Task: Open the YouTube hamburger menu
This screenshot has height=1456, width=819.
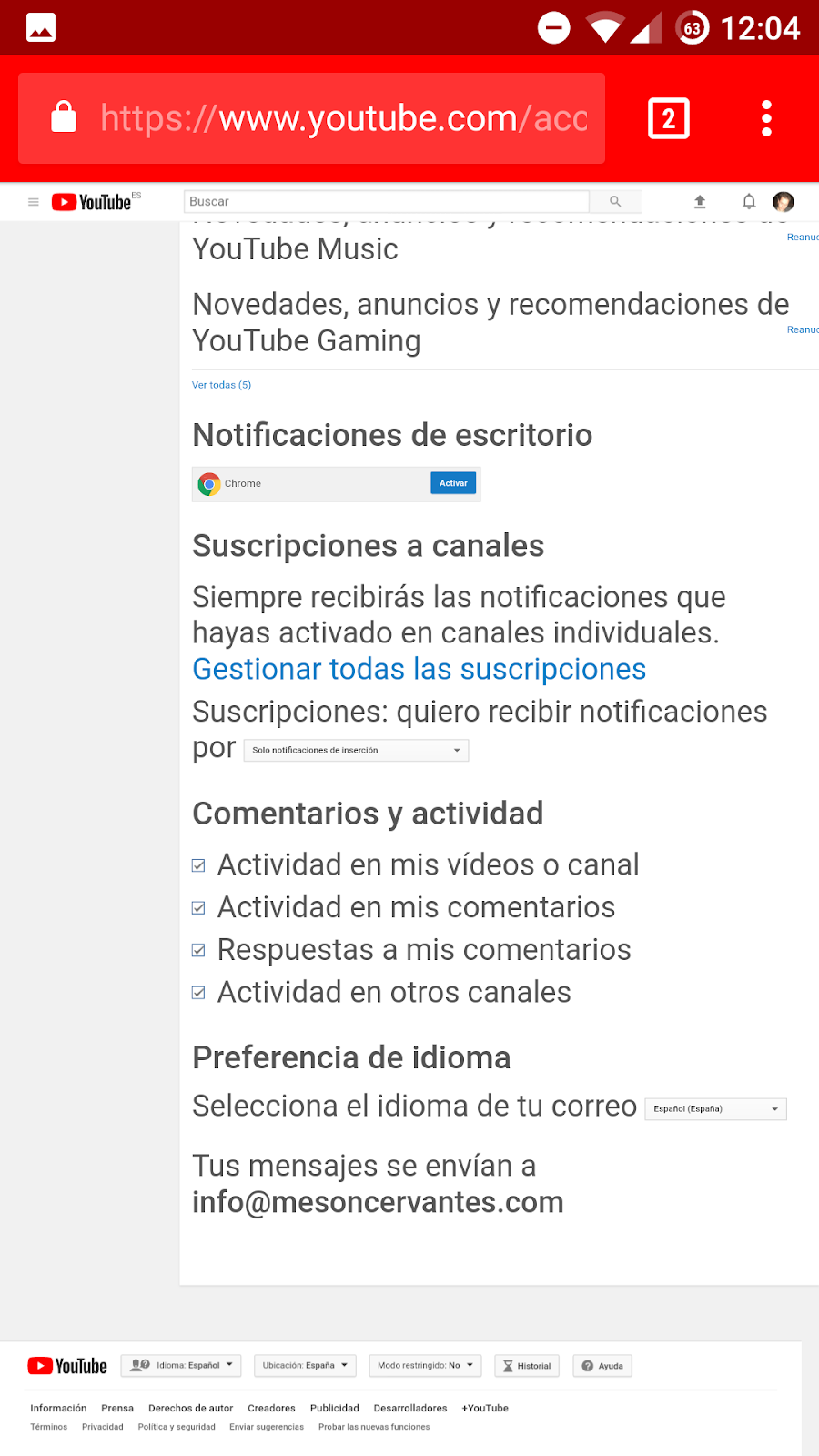Action: [34, 202]
